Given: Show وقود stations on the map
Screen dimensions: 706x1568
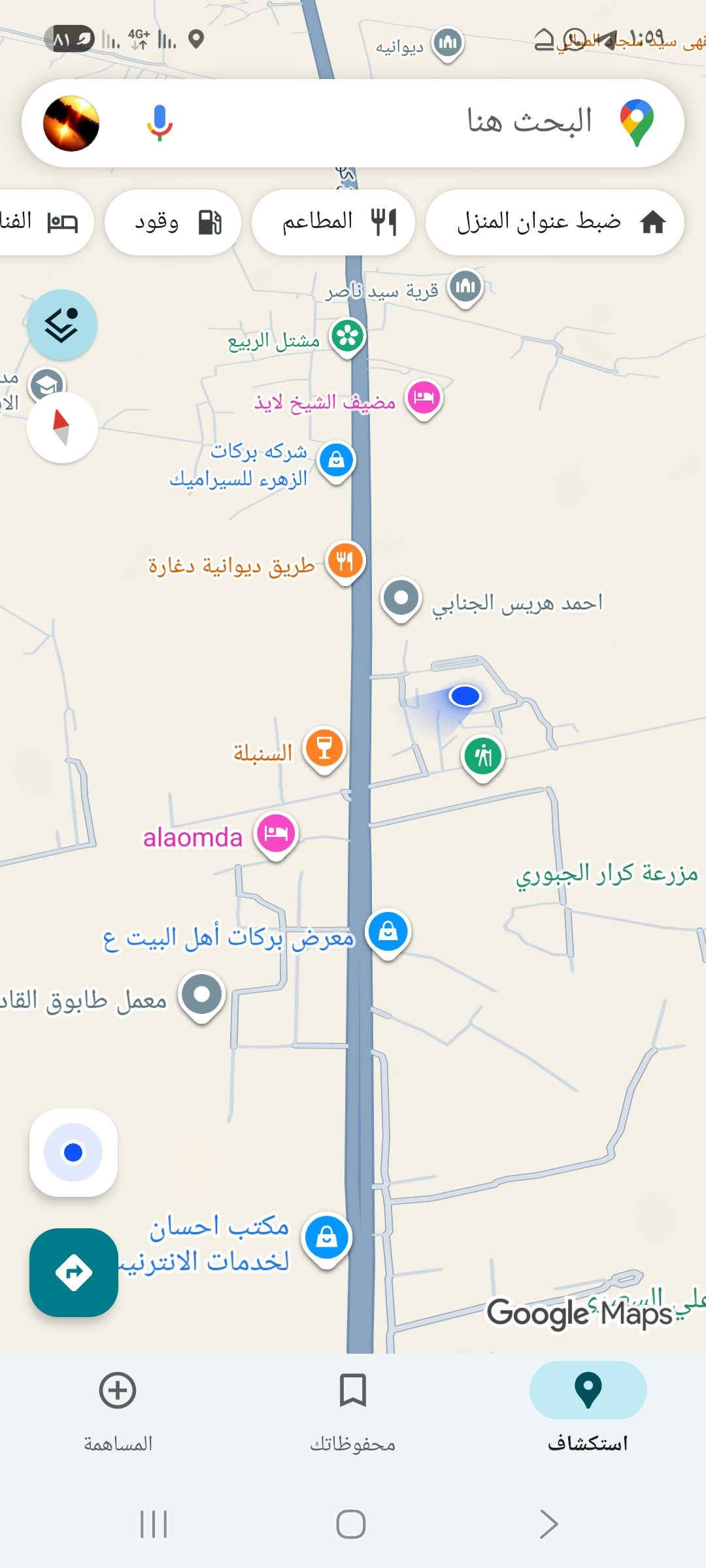Looking at the screenshot, I should 173,222.
